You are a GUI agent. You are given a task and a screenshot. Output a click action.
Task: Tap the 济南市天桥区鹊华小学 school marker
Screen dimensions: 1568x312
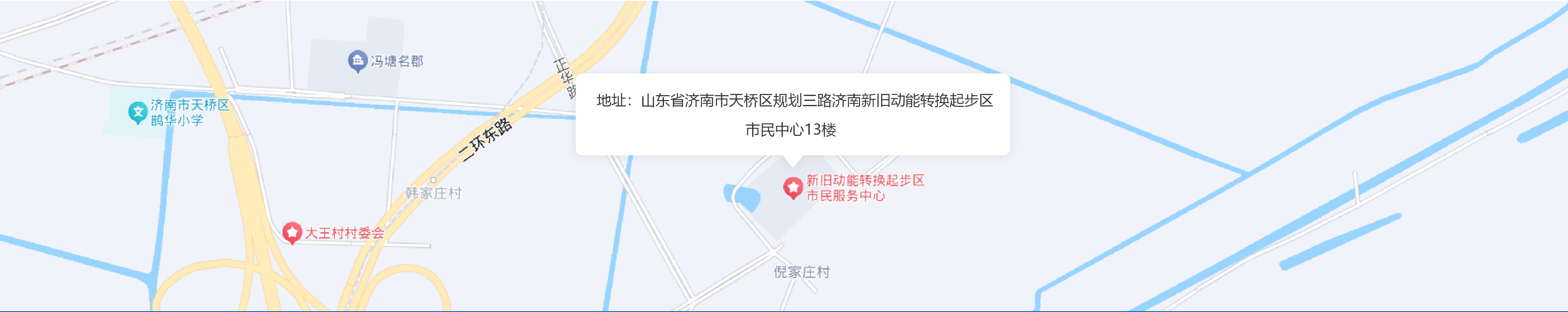tap(138, 112)
